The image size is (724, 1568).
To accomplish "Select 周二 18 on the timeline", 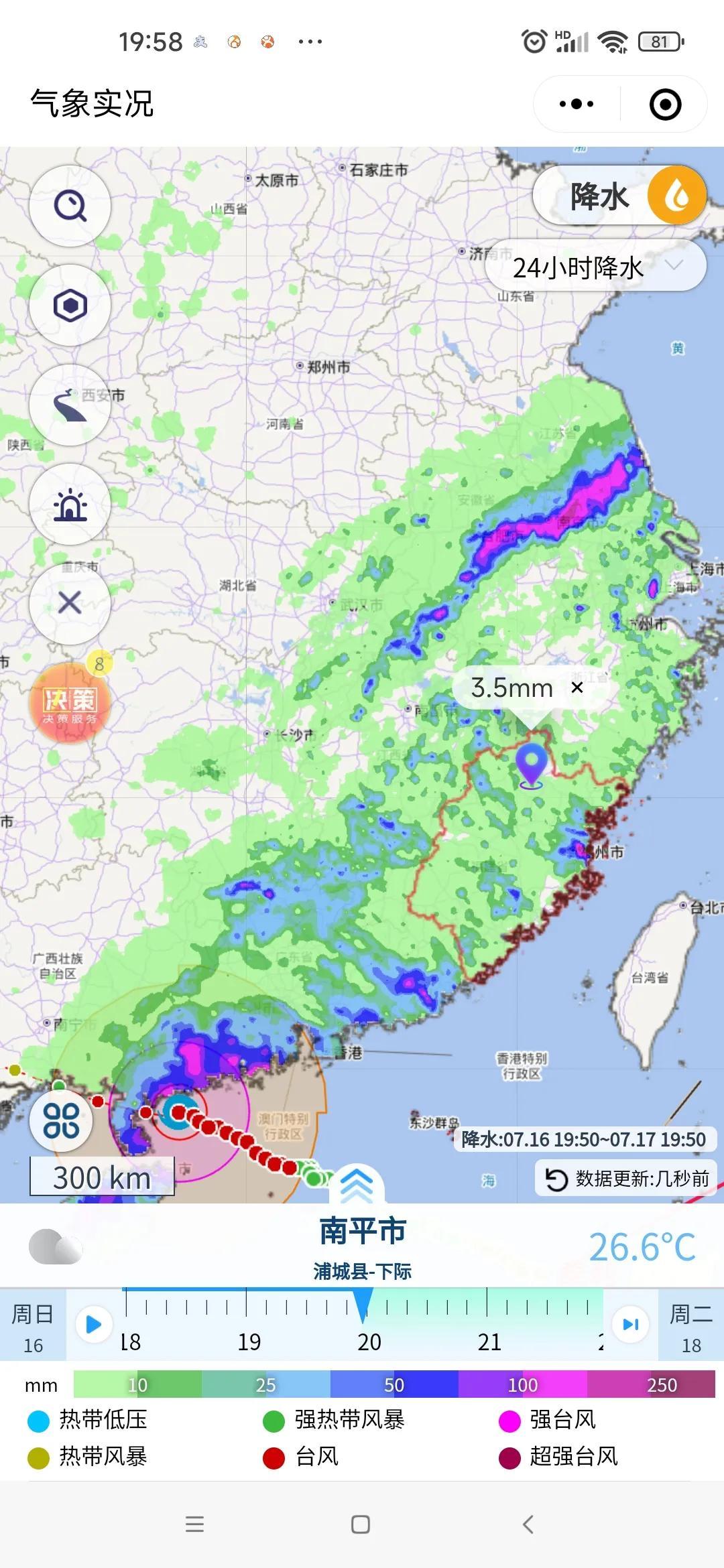I will (691, 1325).
